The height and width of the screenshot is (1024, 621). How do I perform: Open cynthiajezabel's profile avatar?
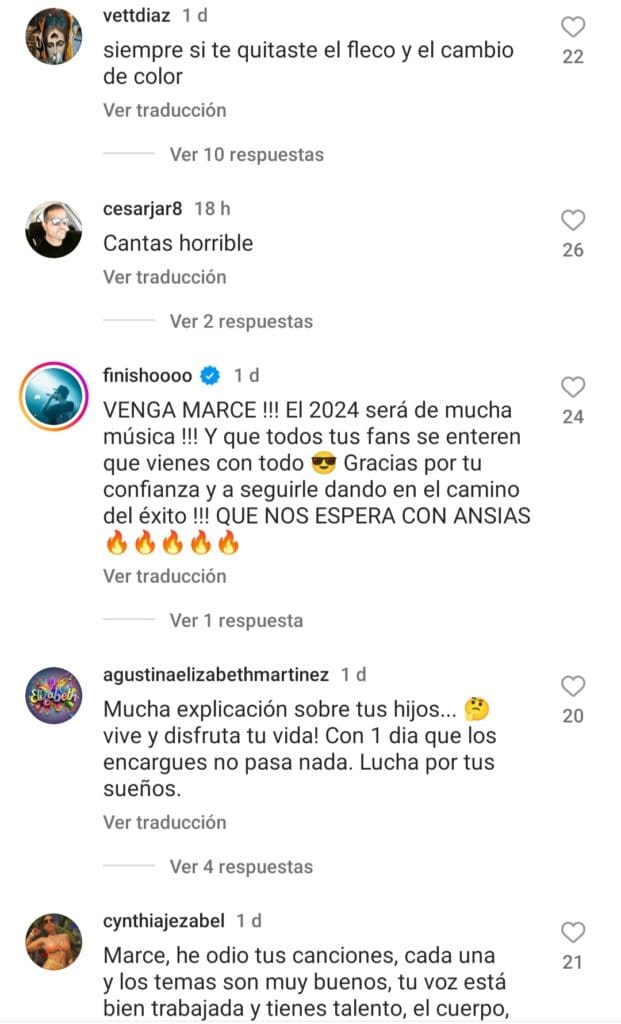53,941
